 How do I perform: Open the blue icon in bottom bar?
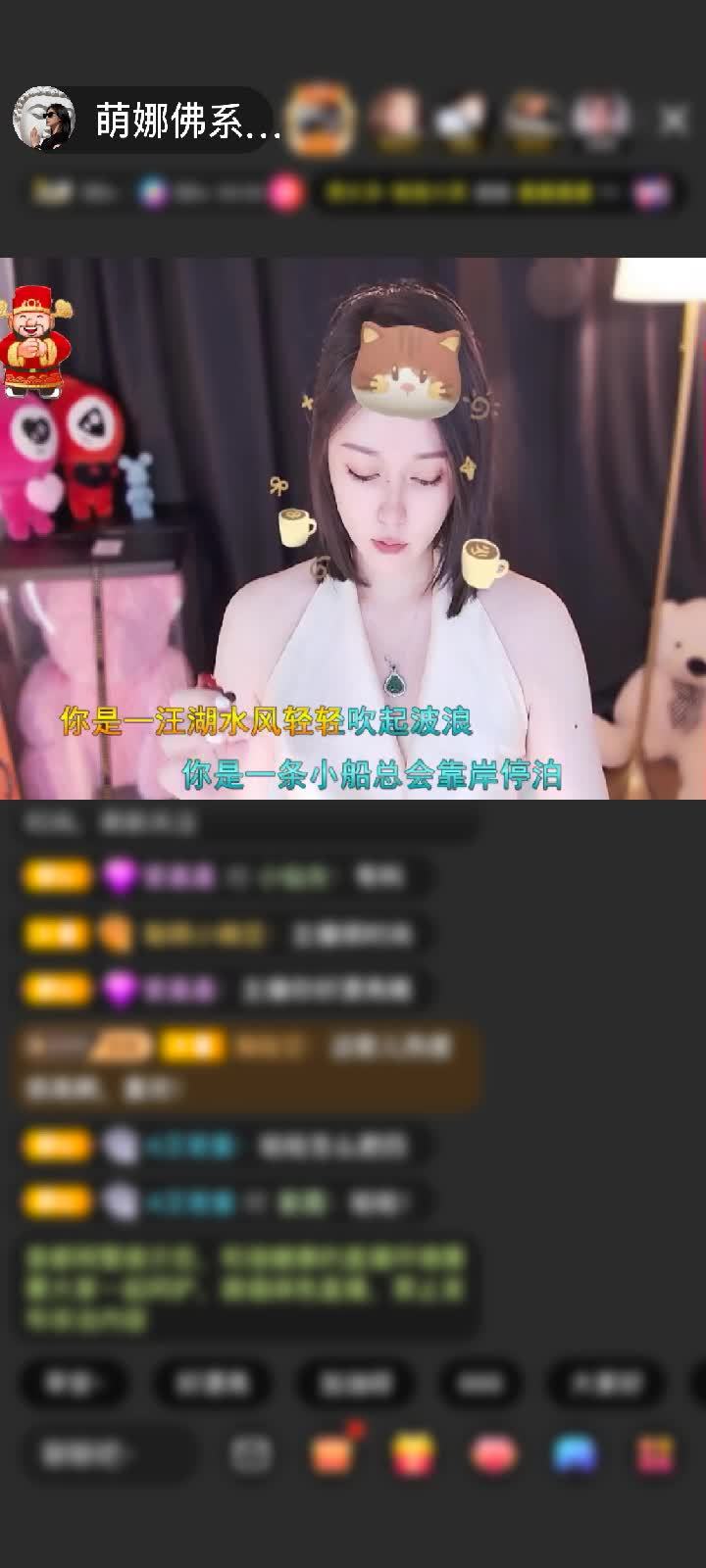[575, 1454]
